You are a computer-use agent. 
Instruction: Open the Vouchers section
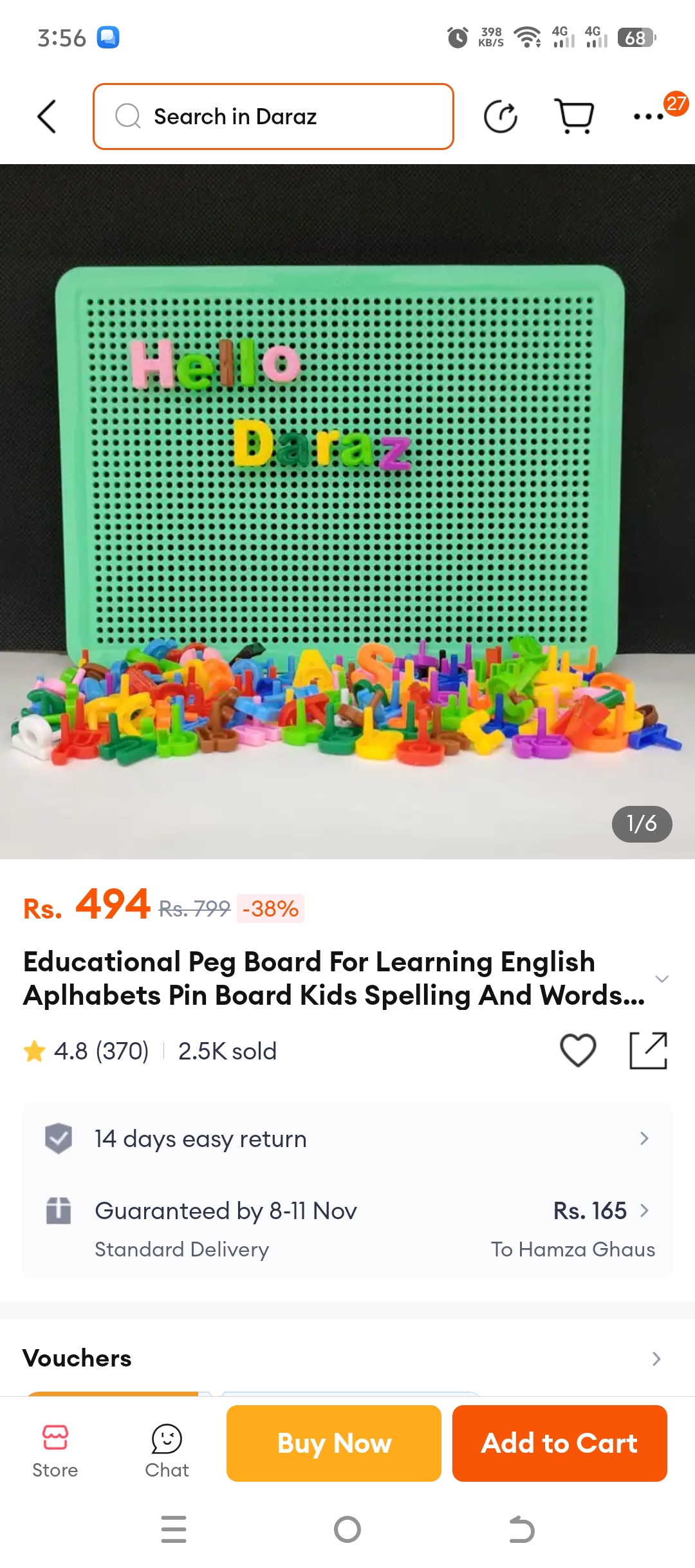tap(347, 1358)
